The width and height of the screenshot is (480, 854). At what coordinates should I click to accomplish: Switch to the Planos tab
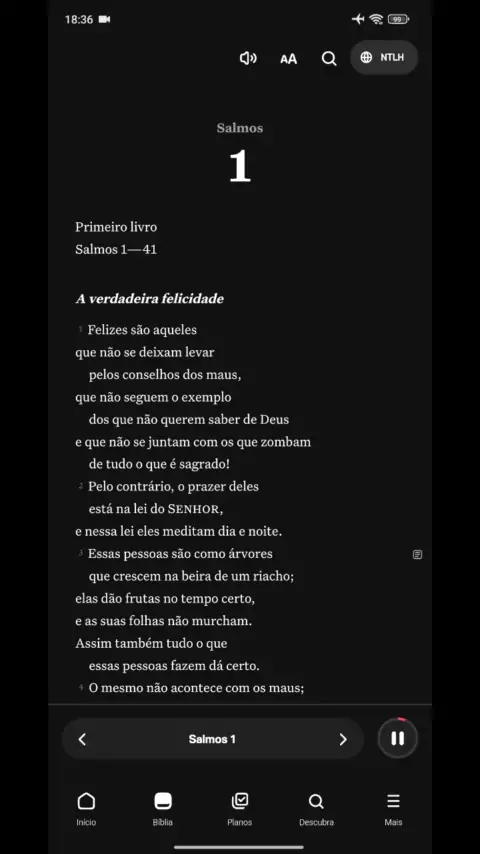pos(240,809)
